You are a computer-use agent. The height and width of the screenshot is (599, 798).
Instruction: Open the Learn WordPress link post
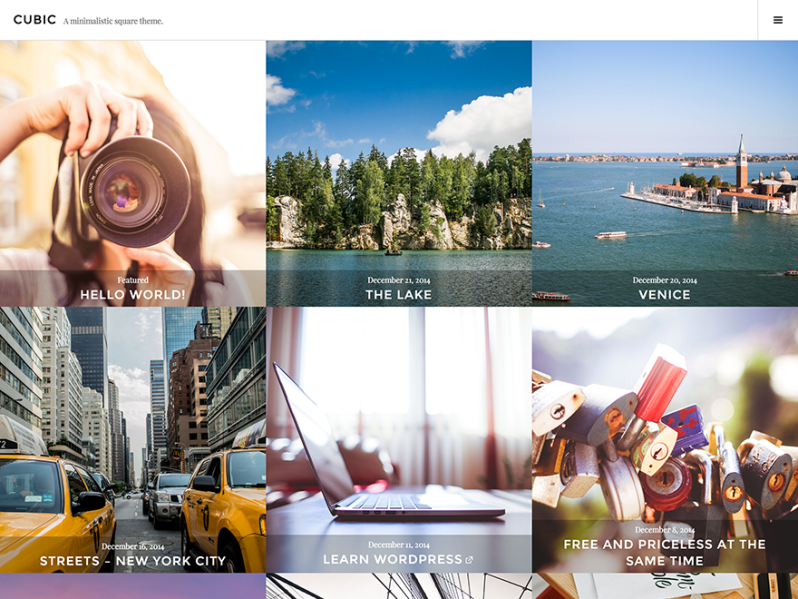[392, 560]
